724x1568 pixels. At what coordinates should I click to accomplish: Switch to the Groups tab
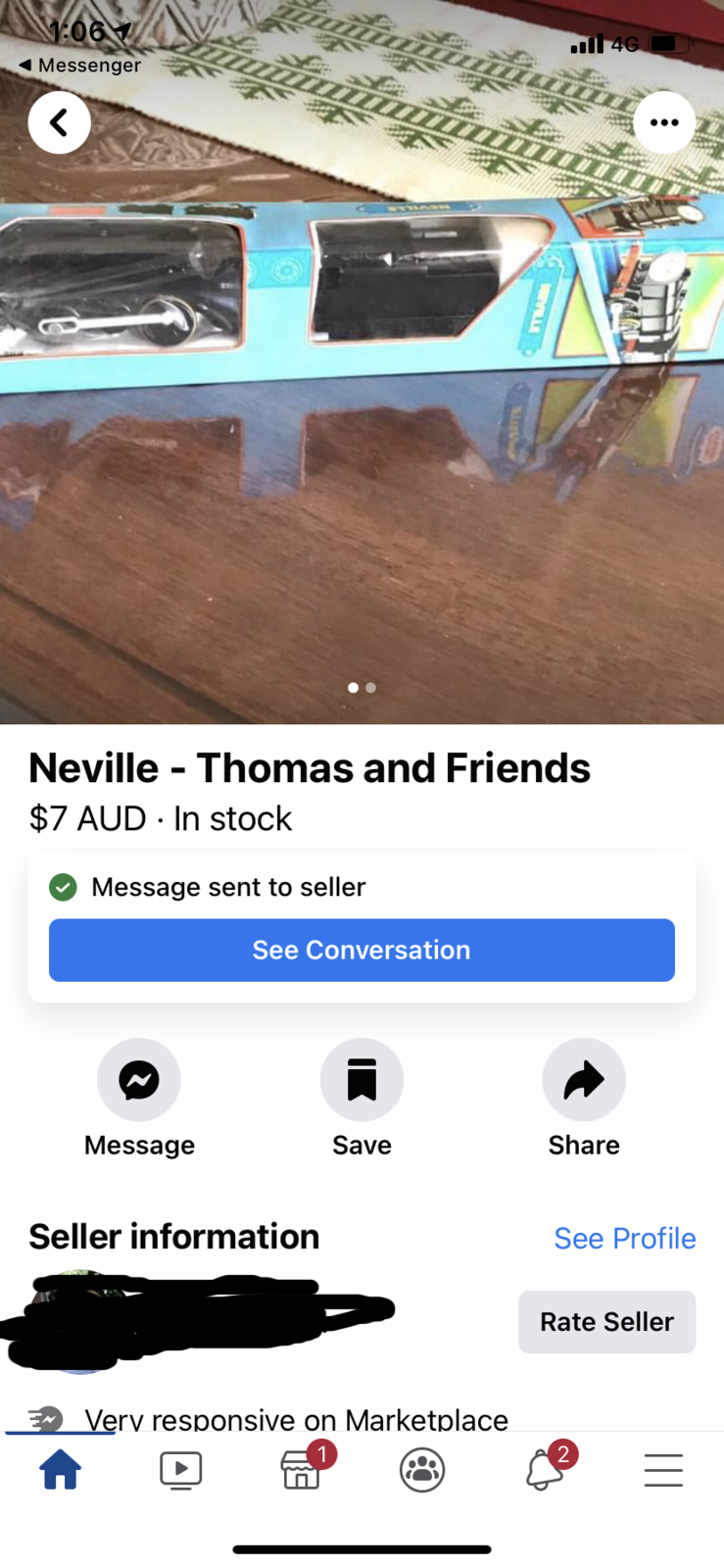click(422, 1470)
